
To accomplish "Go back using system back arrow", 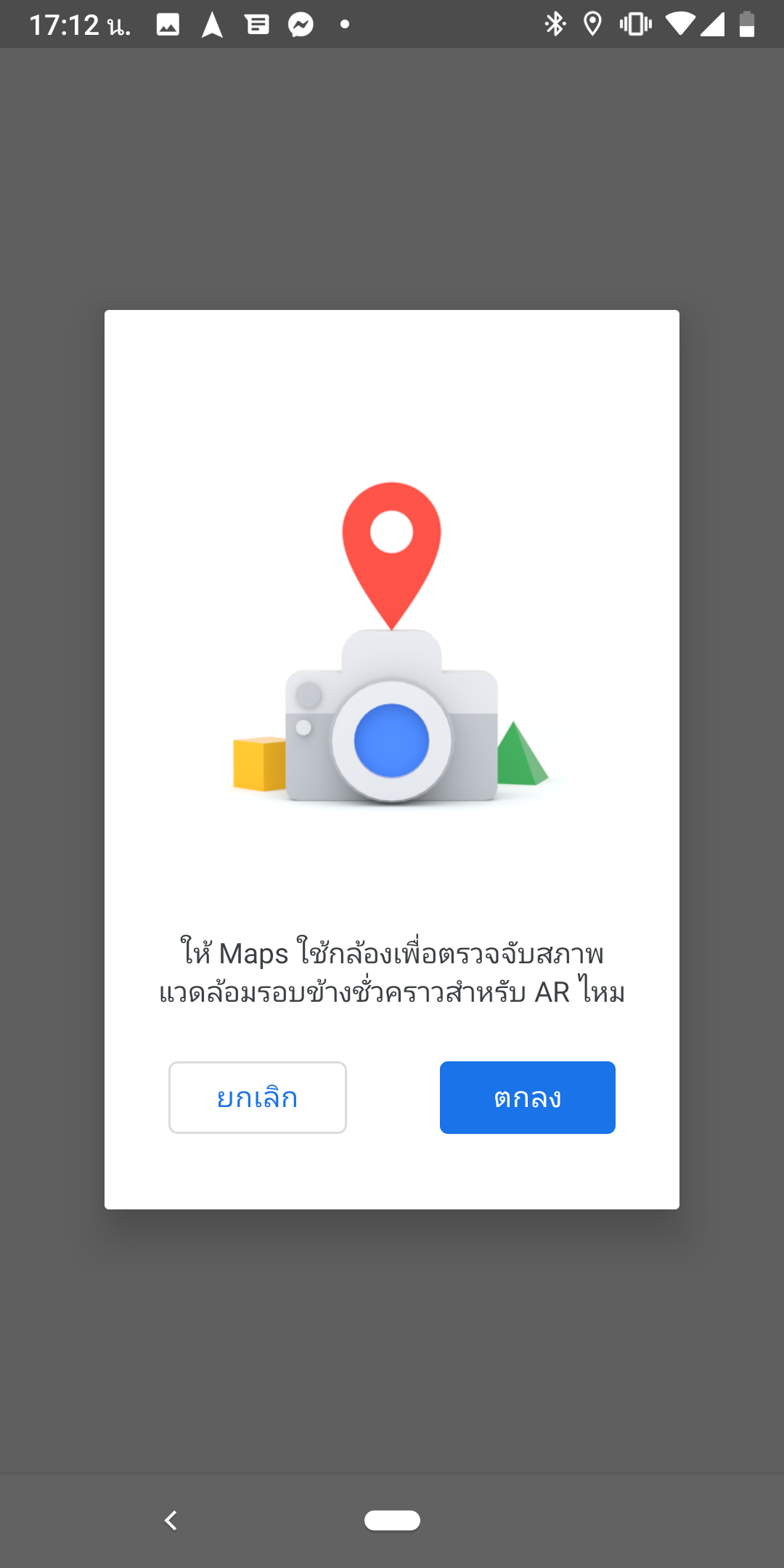I will (x=171, y=1520).
